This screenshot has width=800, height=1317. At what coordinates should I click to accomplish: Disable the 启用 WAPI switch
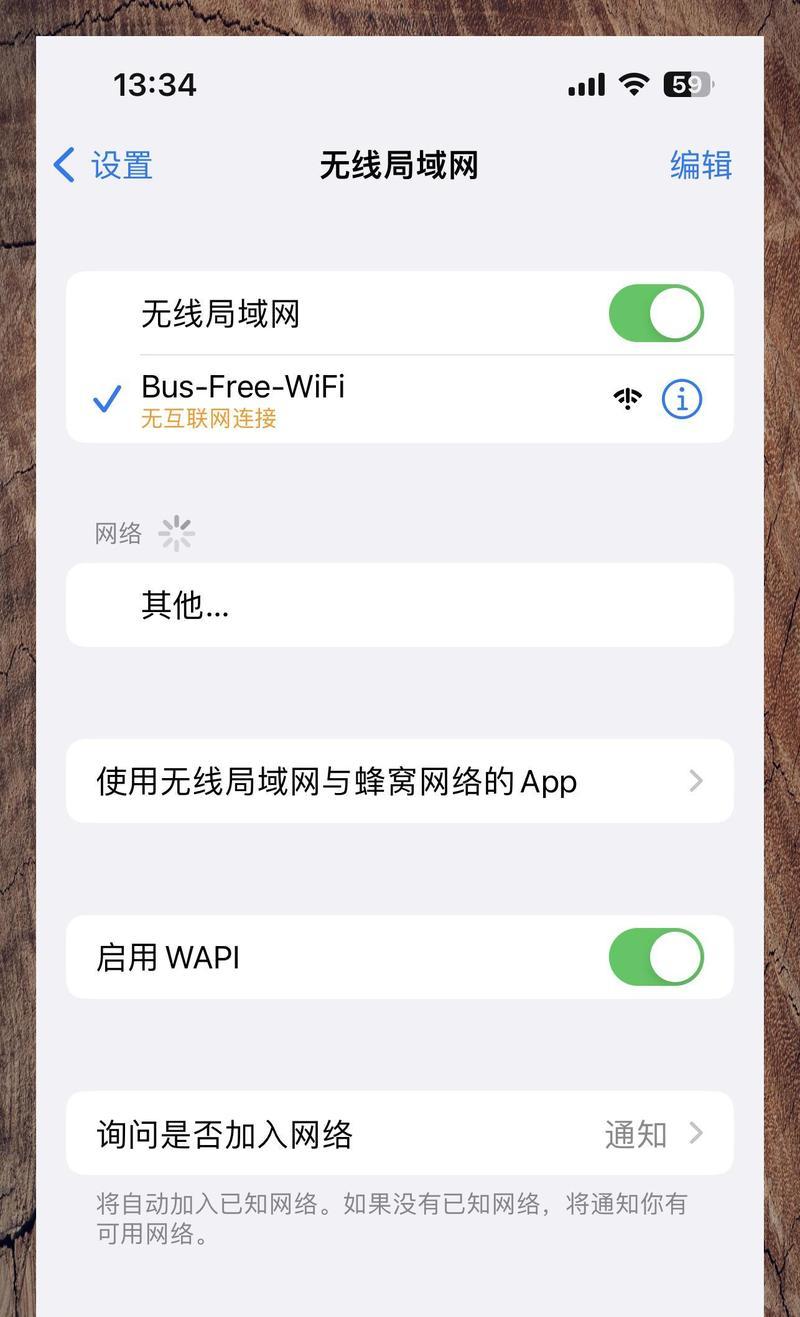(655, 957)
